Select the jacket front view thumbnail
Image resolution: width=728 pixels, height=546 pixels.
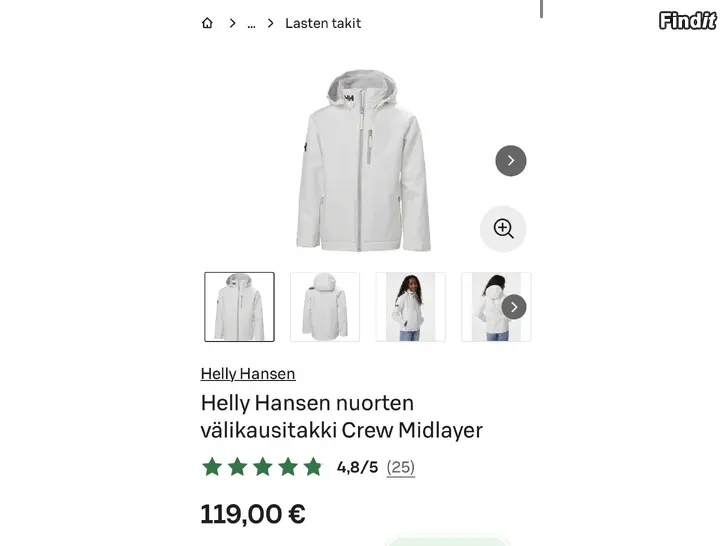pos(240,307)
